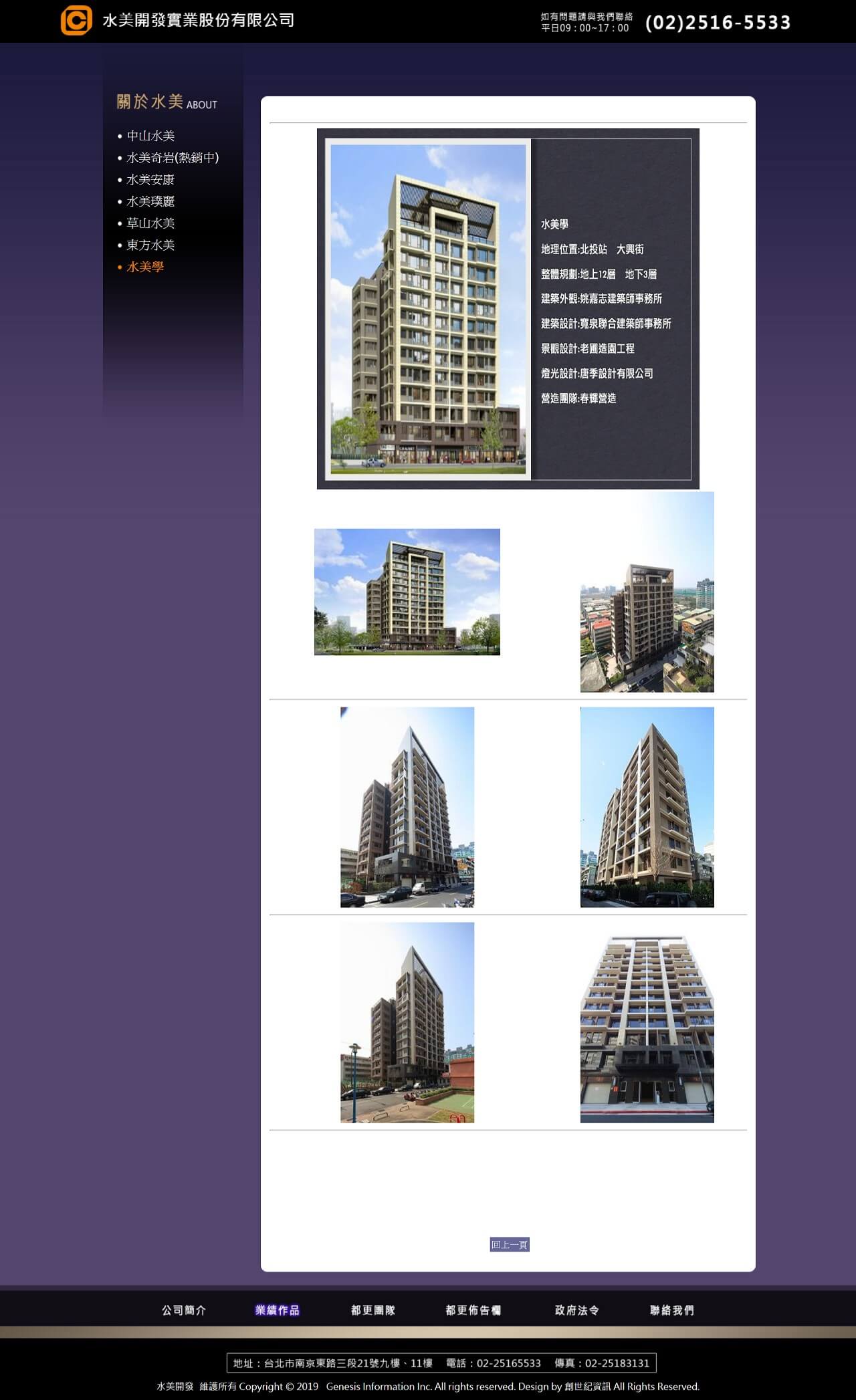Open 草山水美 project page
The width and height of the screenshot is (856, 1400).
pyautogui.click(x=150, y=223)
